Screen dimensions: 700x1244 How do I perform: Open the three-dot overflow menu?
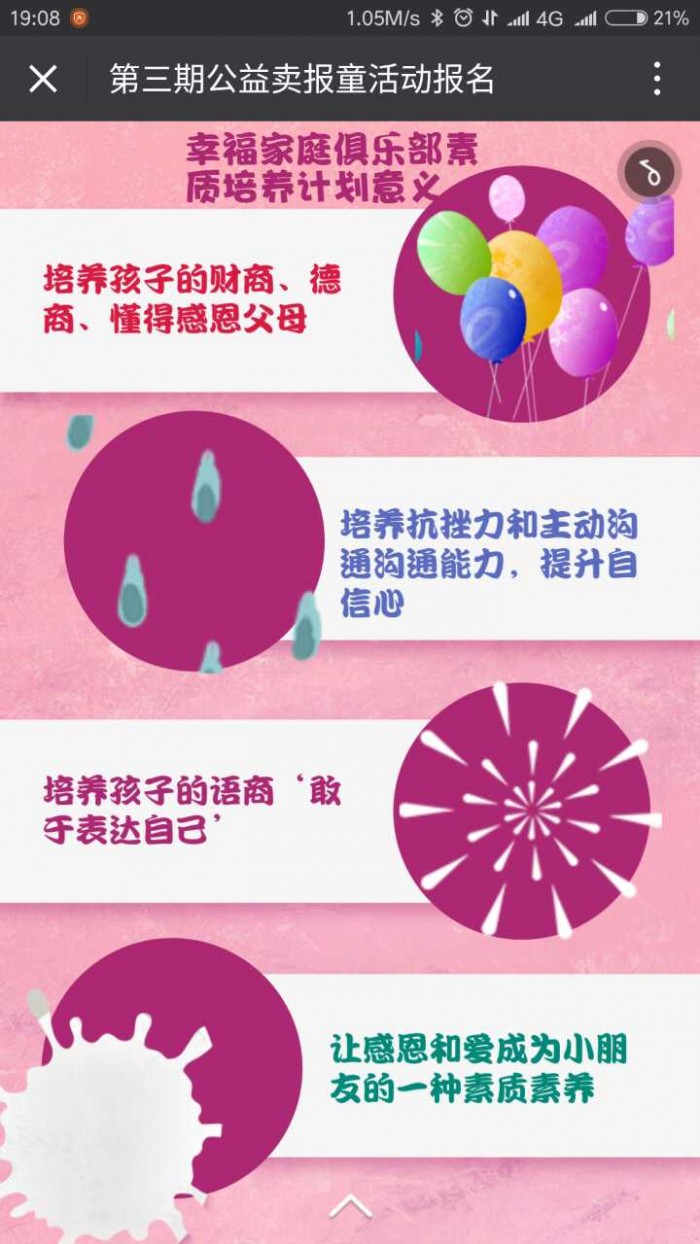657,79
